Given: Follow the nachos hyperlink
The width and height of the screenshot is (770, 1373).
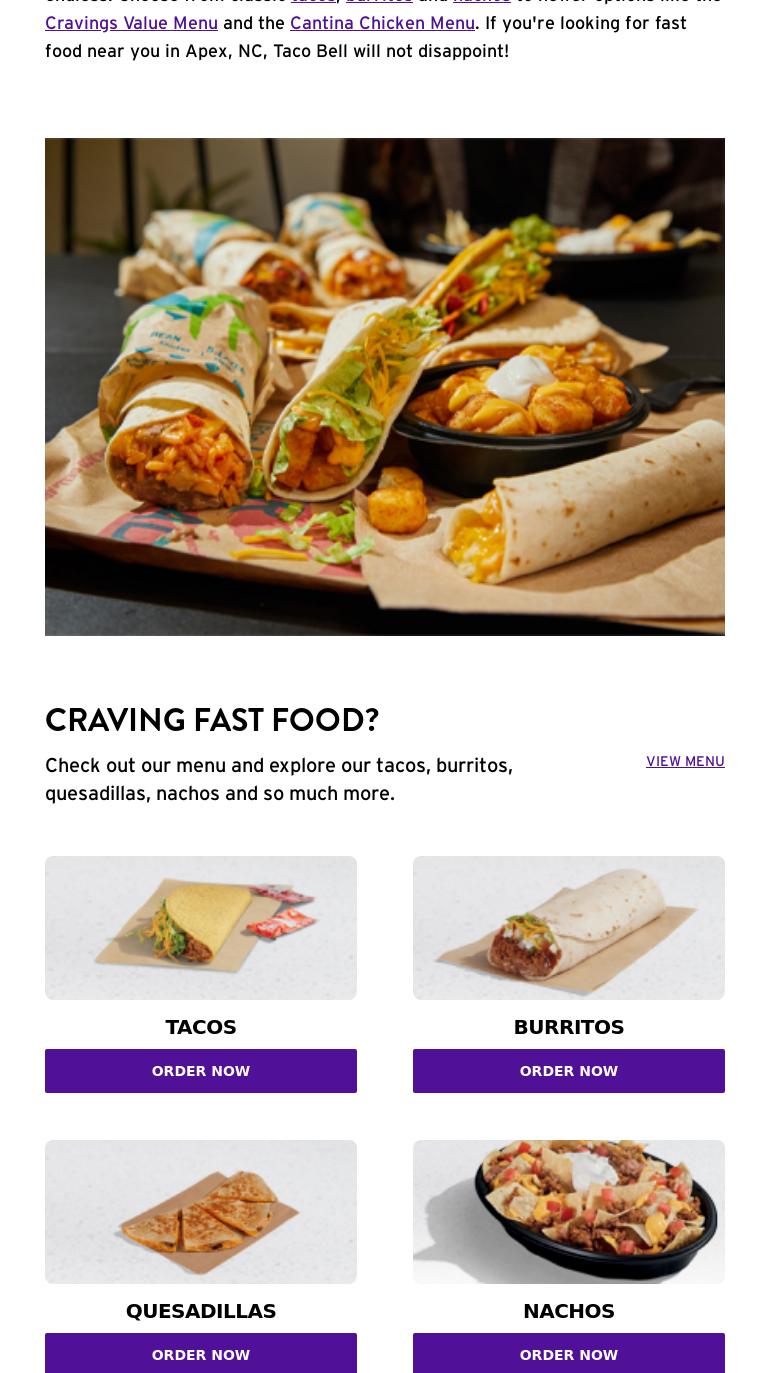Looking at the screenshot, I should click(x=481, y=2).
